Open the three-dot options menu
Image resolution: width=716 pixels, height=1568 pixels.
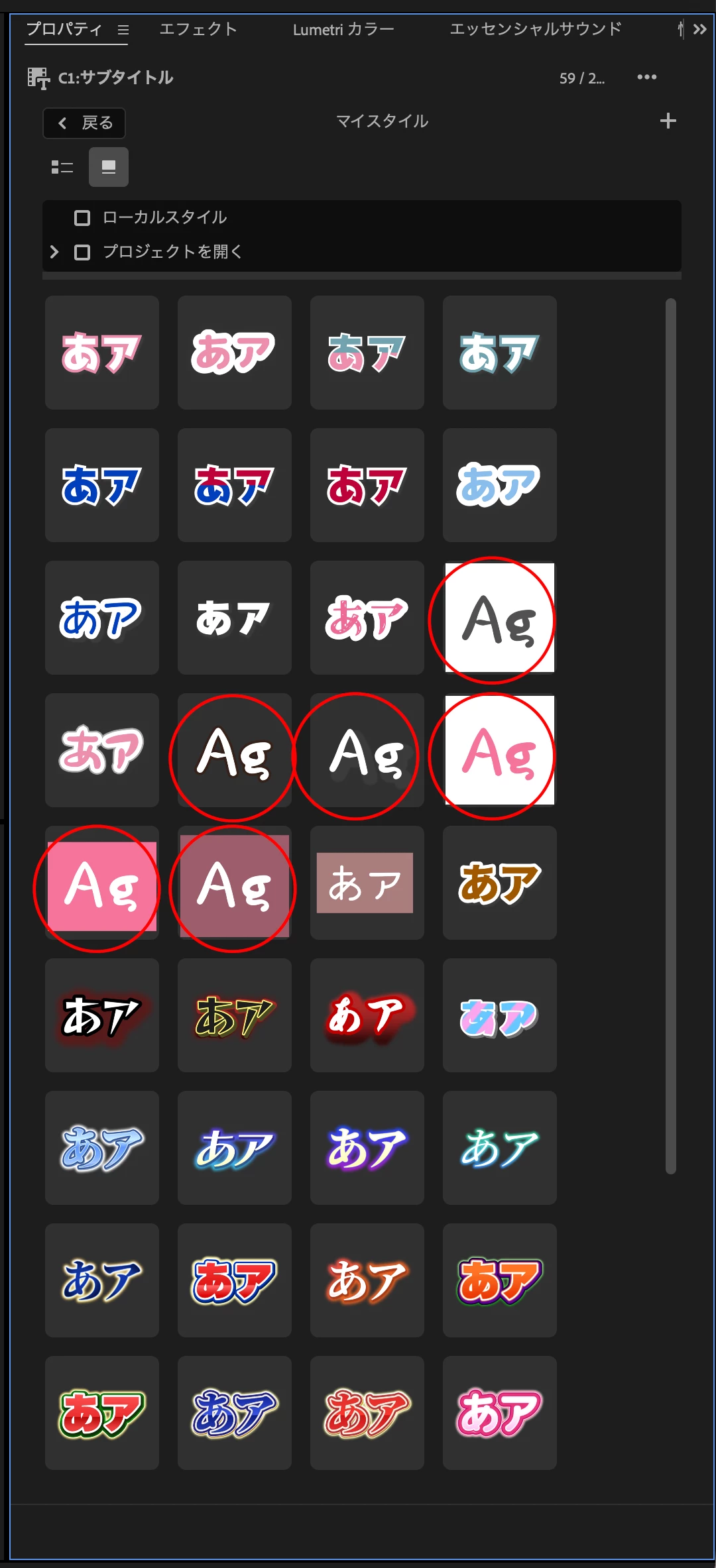tap(646, 78)
